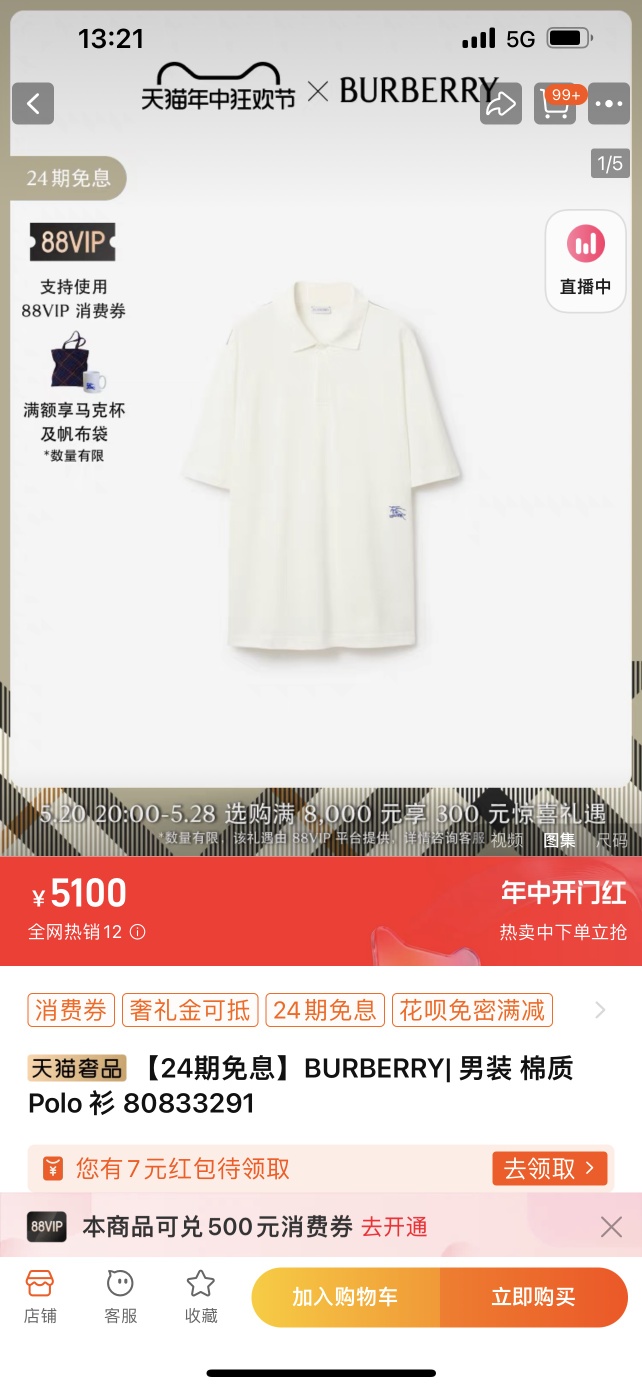Open the 花呗免密满减 promotion chip
This screenshot has height=1389, width=642.
click(472, 1010)
